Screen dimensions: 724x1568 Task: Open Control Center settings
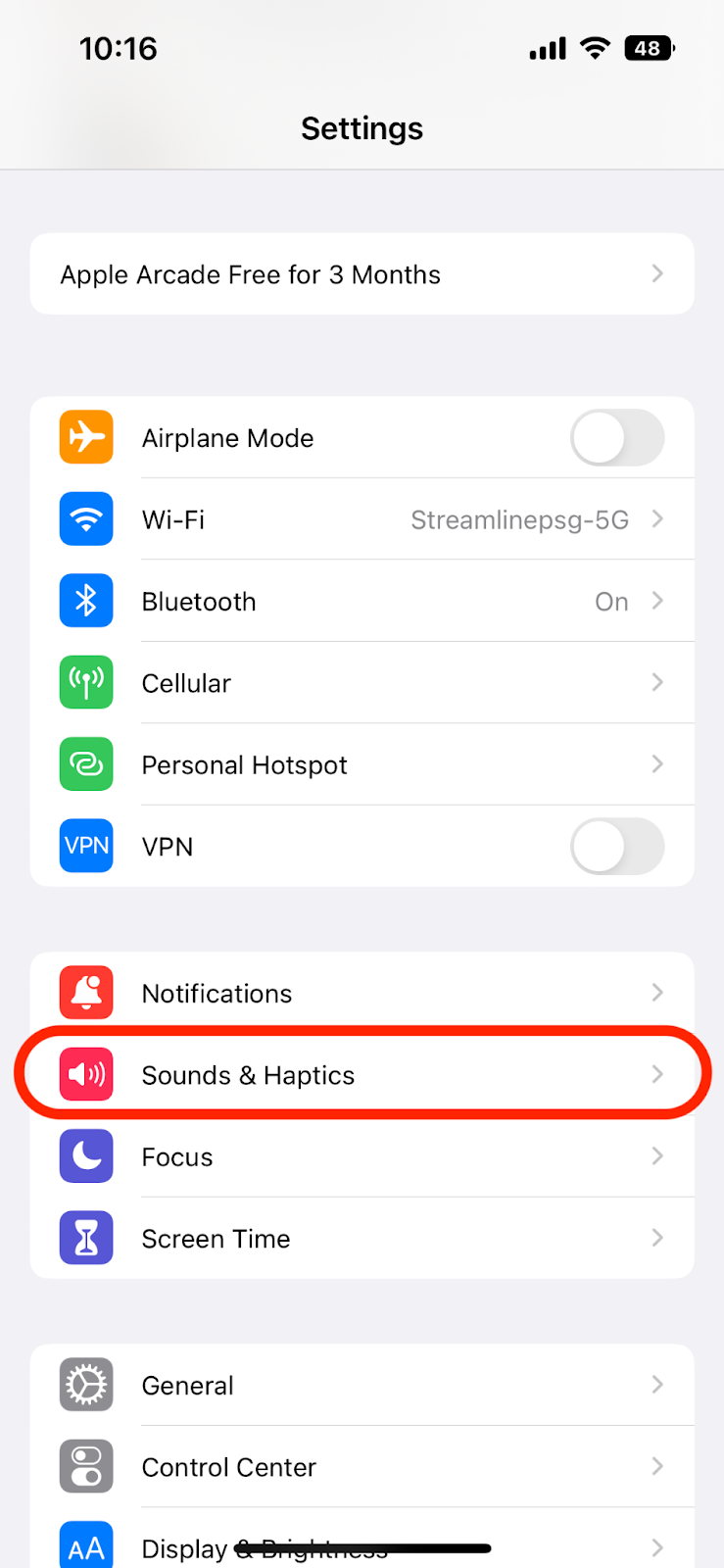pyautogui.click(x=362, y=1467)
